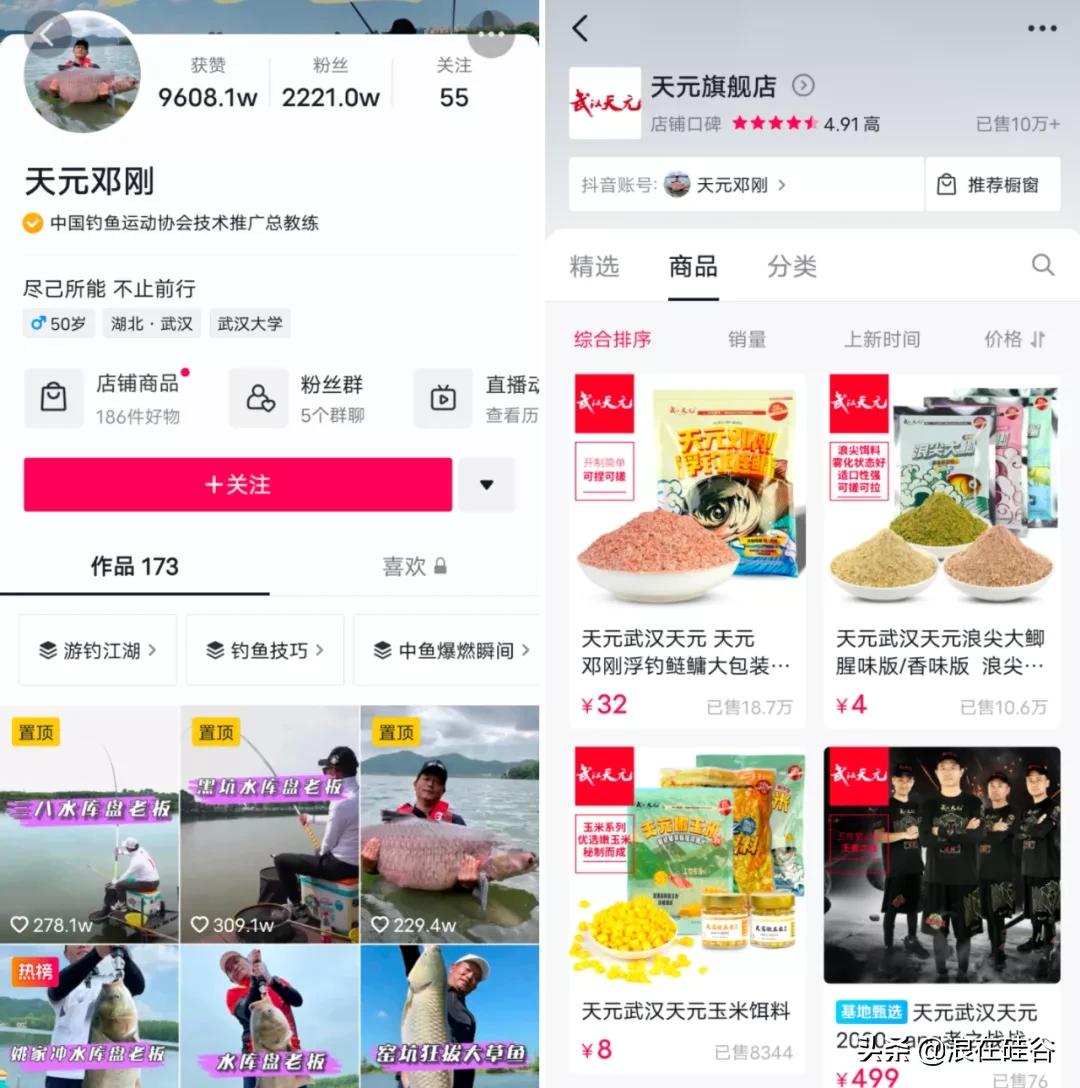Image resolution: width=1080 pixels, height=1088 pixels.
Task: Click the back arrow on the profile page
Action: point(46,33)
